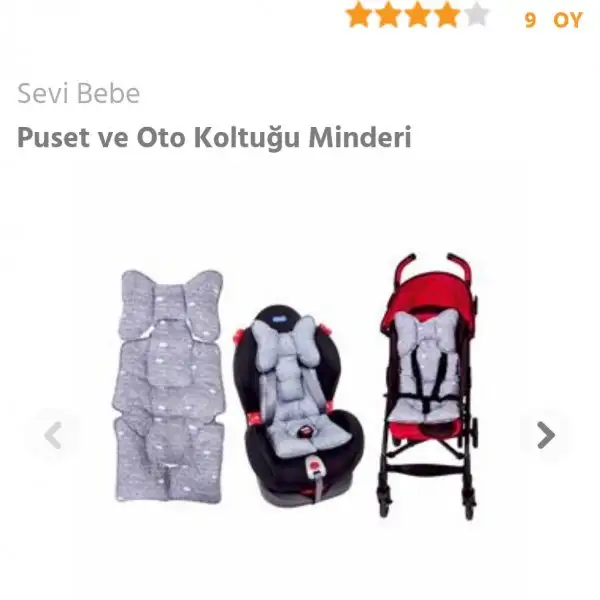The height and width of the screenshot is (600, 600).
Task: Show the next product image
Action: pos(545,435)
